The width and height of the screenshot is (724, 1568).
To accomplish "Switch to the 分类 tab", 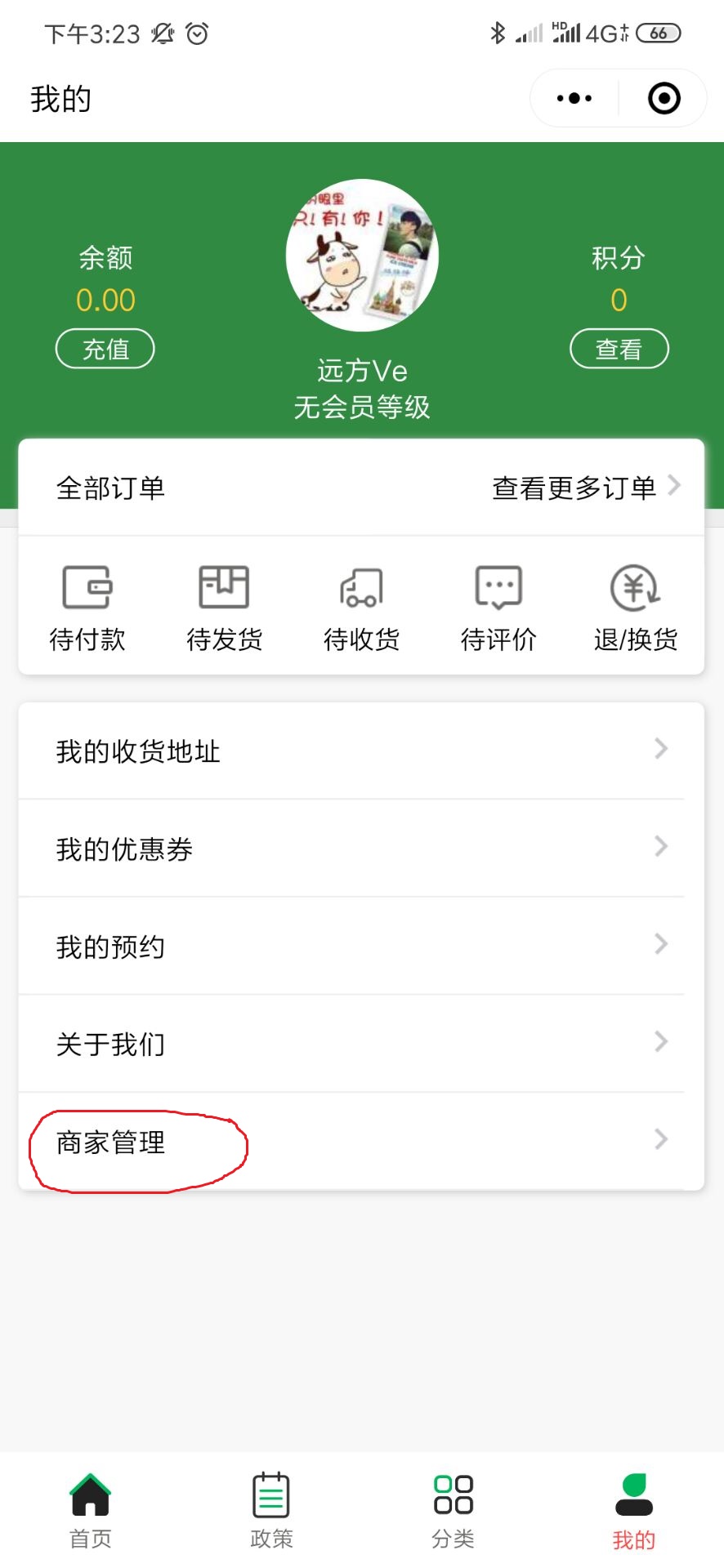I will click(453, 1510).
